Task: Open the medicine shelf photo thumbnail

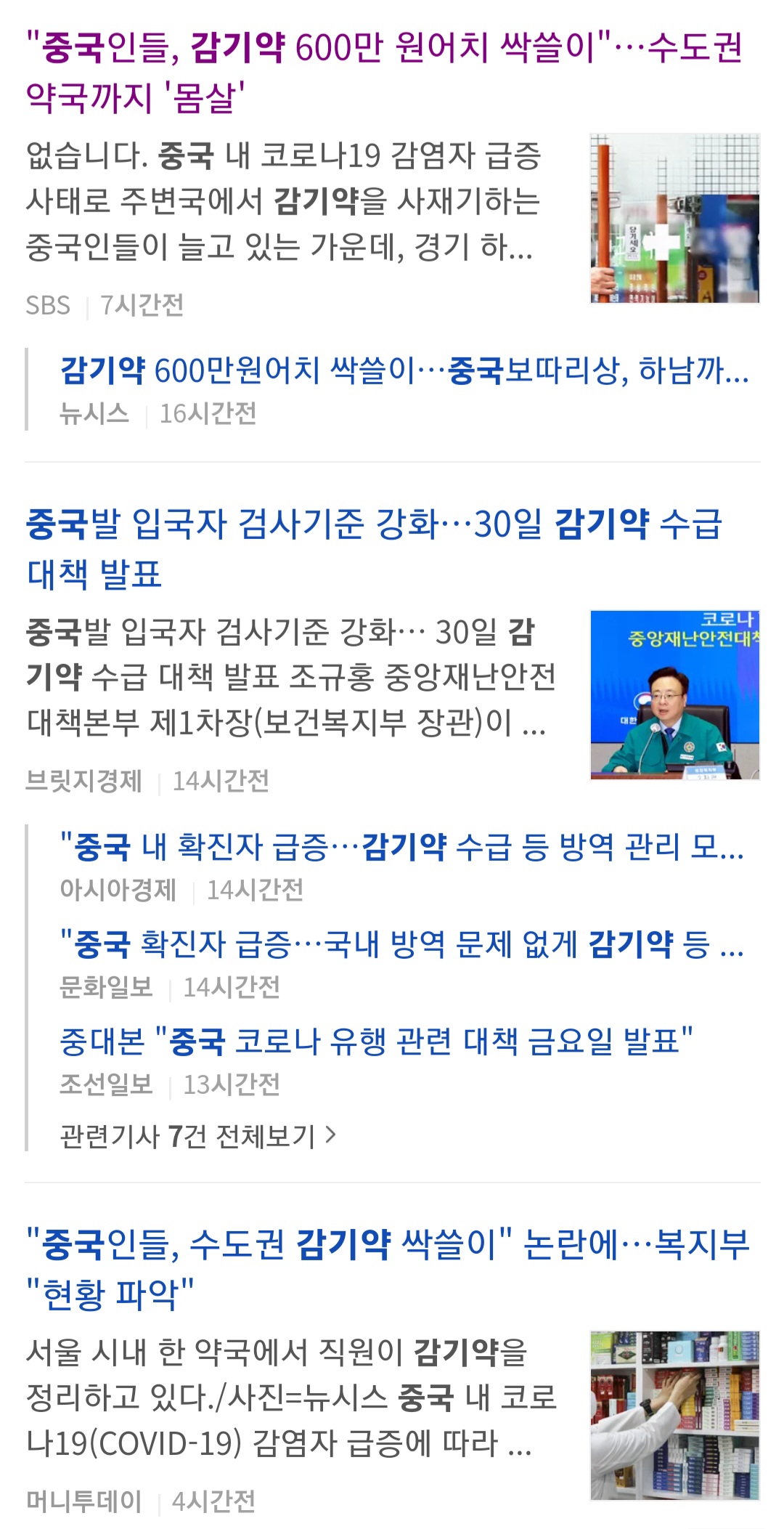Action: tap(675, 1416)
